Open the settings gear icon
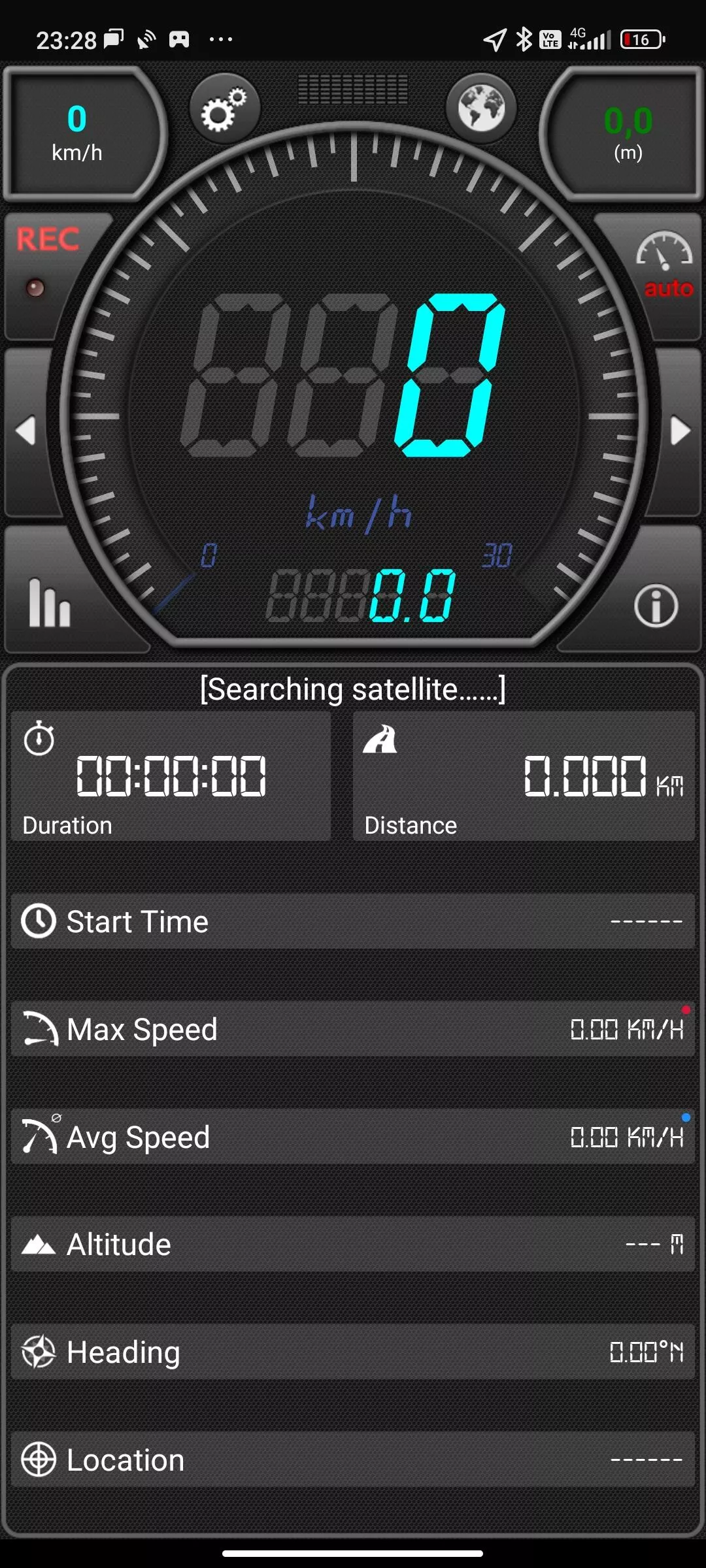The image size is (706, 1568). 224,109
